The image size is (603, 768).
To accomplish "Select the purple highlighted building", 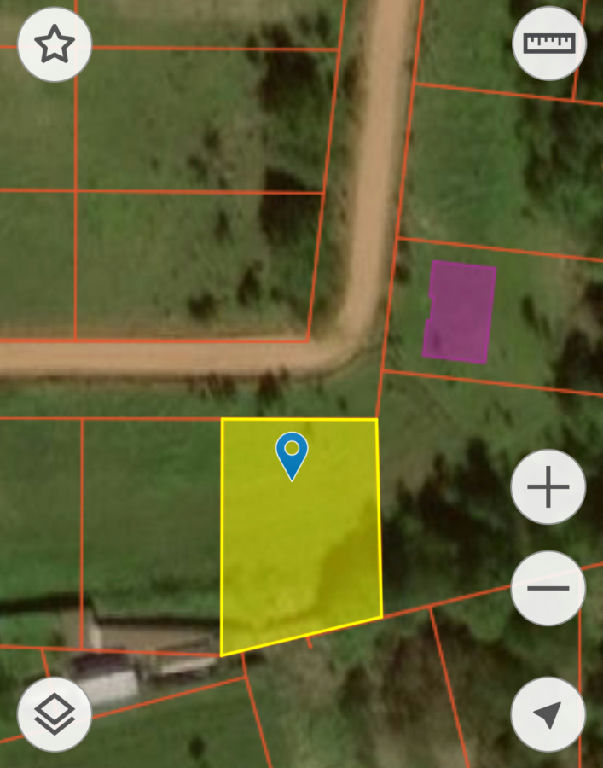I will tap(459, 311).
